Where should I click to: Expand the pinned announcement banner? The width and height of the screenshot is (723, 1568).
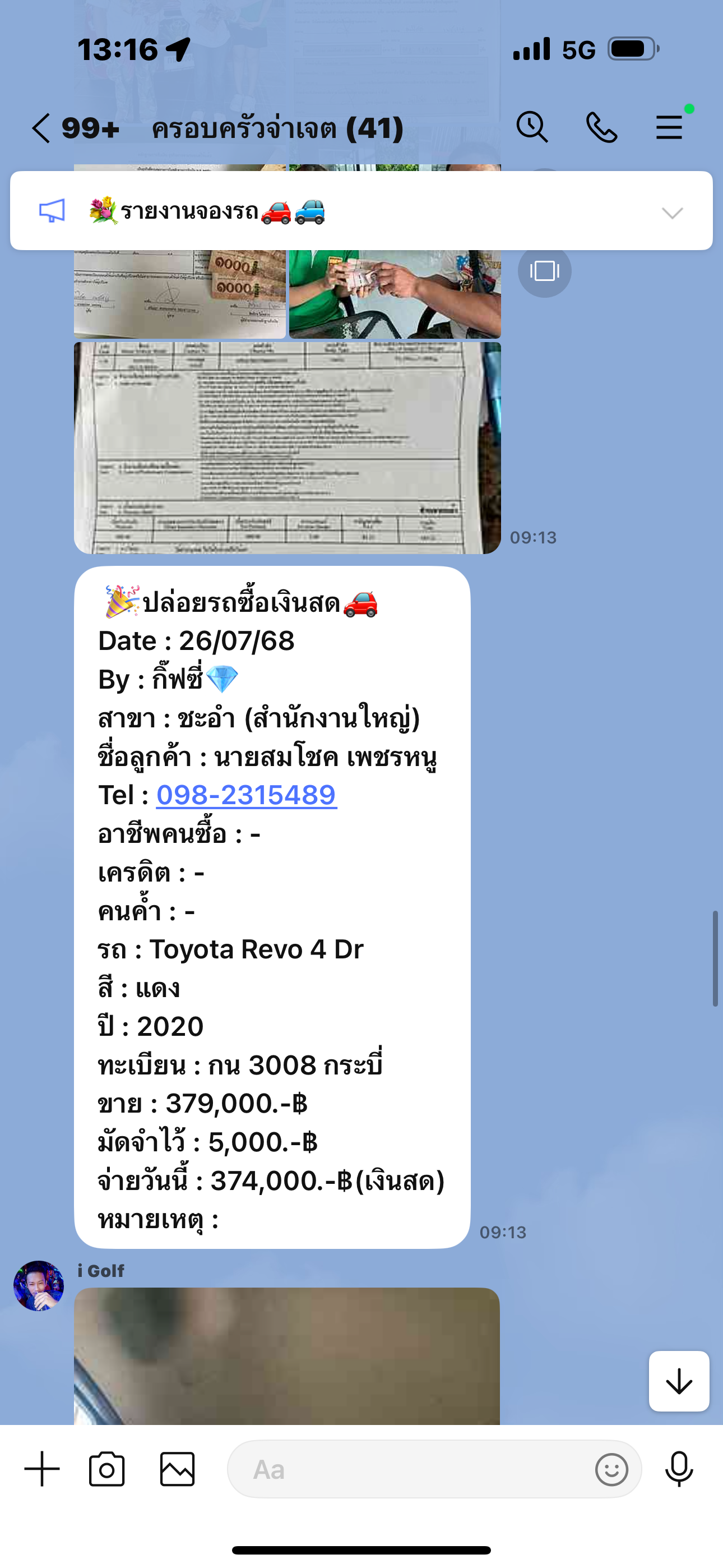(x=672, y=213)
